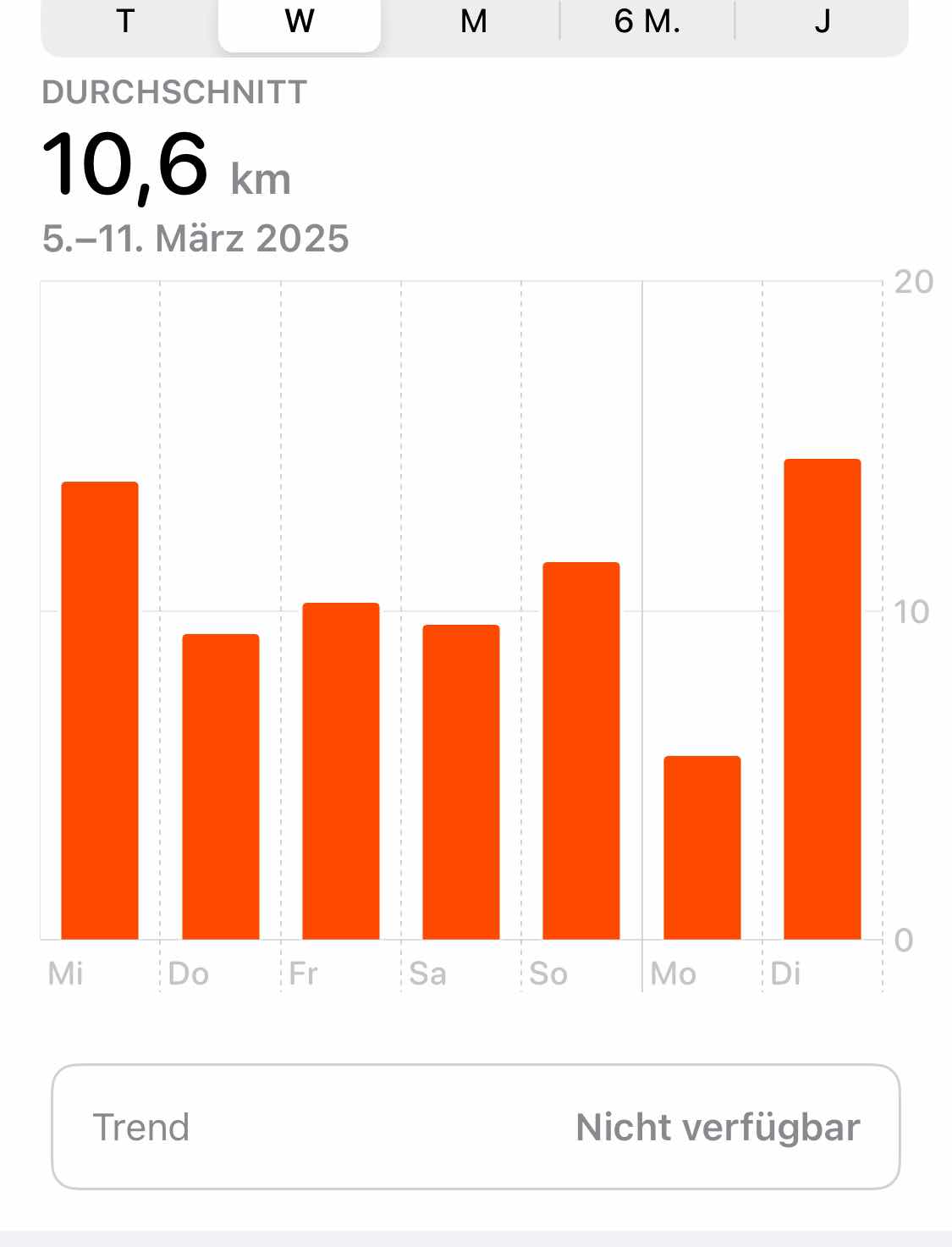Select the Mi bar in the chart
Image resolution: width=952 pixels, height=1247 pixels.
coord(100,710)
